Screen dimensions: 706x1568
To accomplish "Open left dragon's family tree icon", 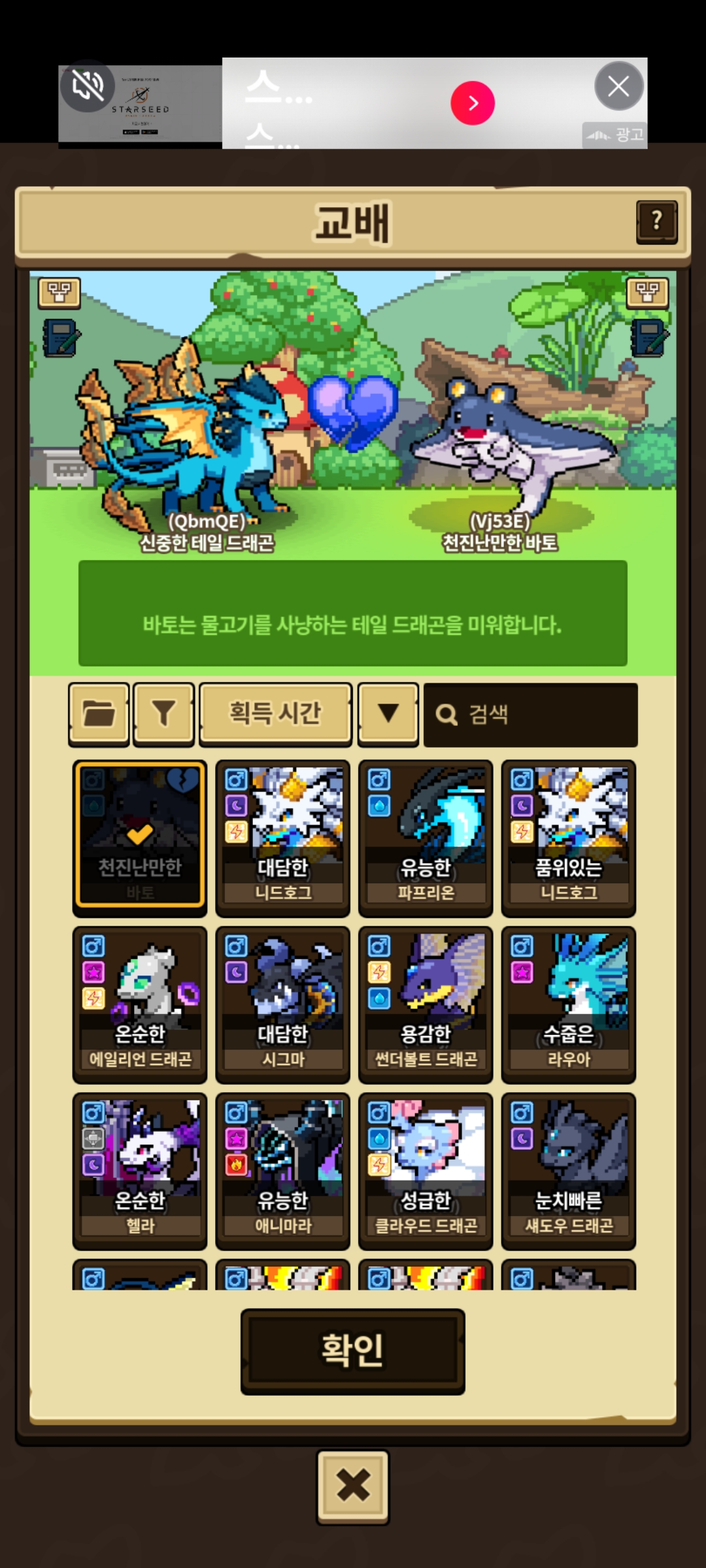I will point(59,293).
